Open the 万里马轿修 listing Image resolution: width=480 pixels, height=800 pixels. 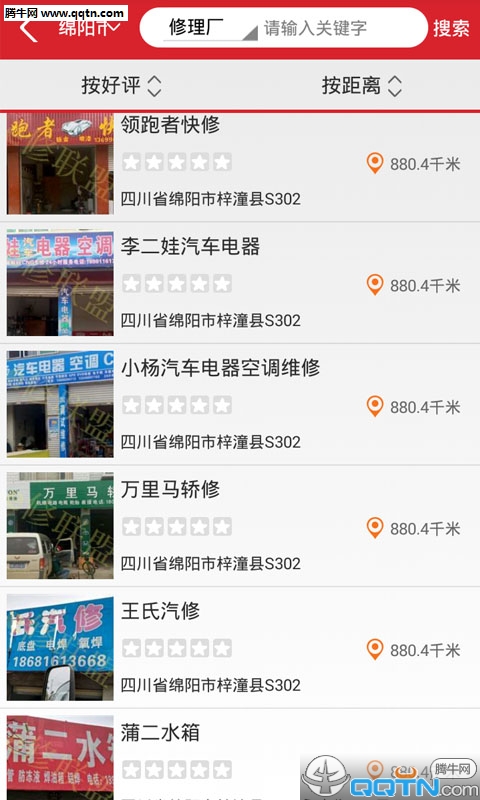coord(240,526)
